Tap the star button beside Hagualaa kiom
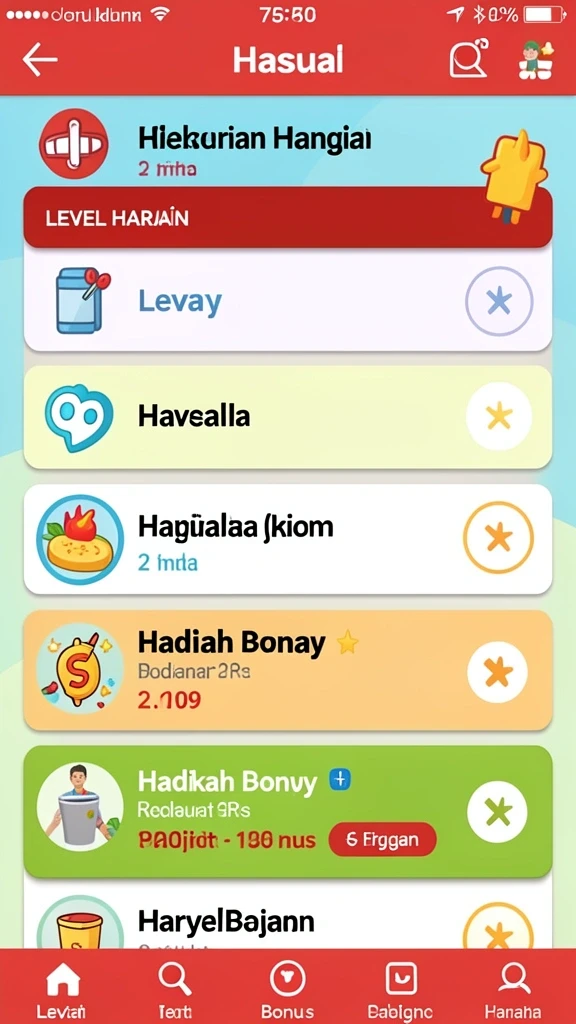This screenshot has height=1024, width=576. pyautogui.click(x=498, y=537)
